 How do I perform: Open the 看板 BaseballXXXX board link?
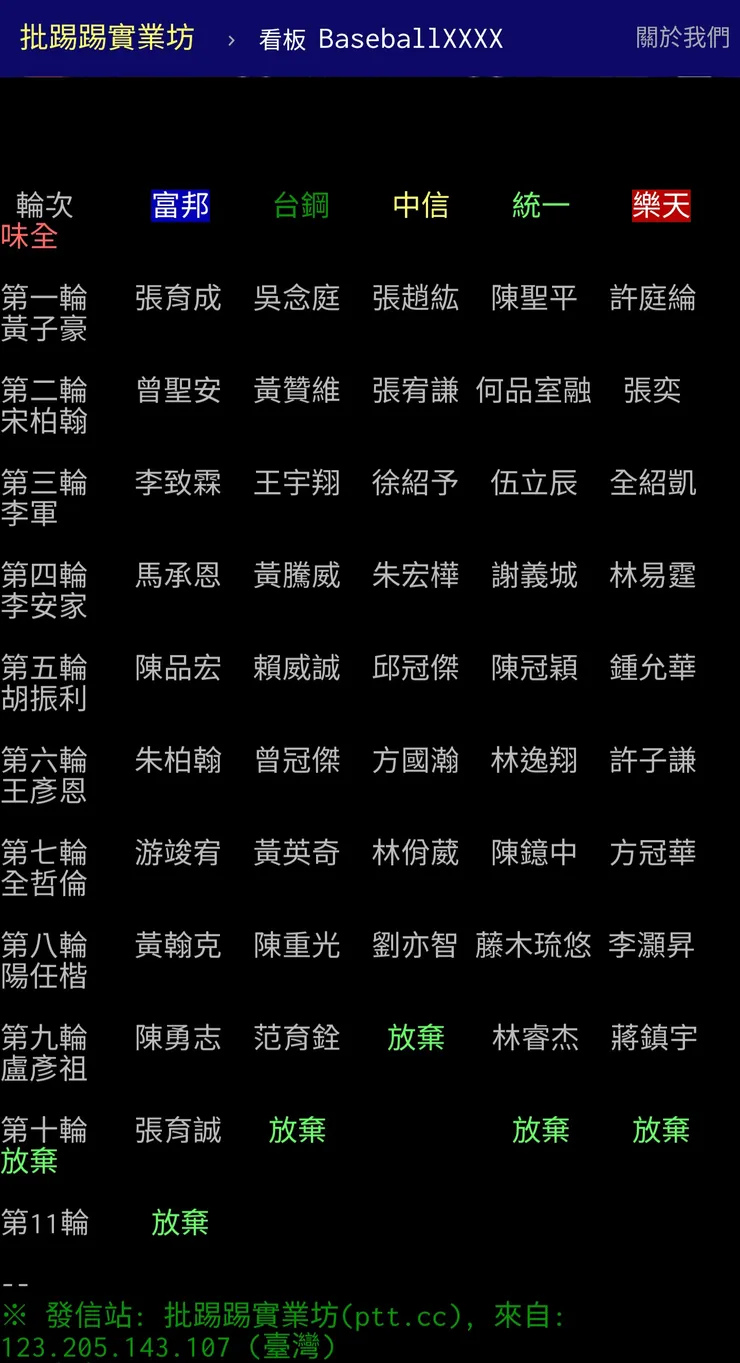[381, 38]
